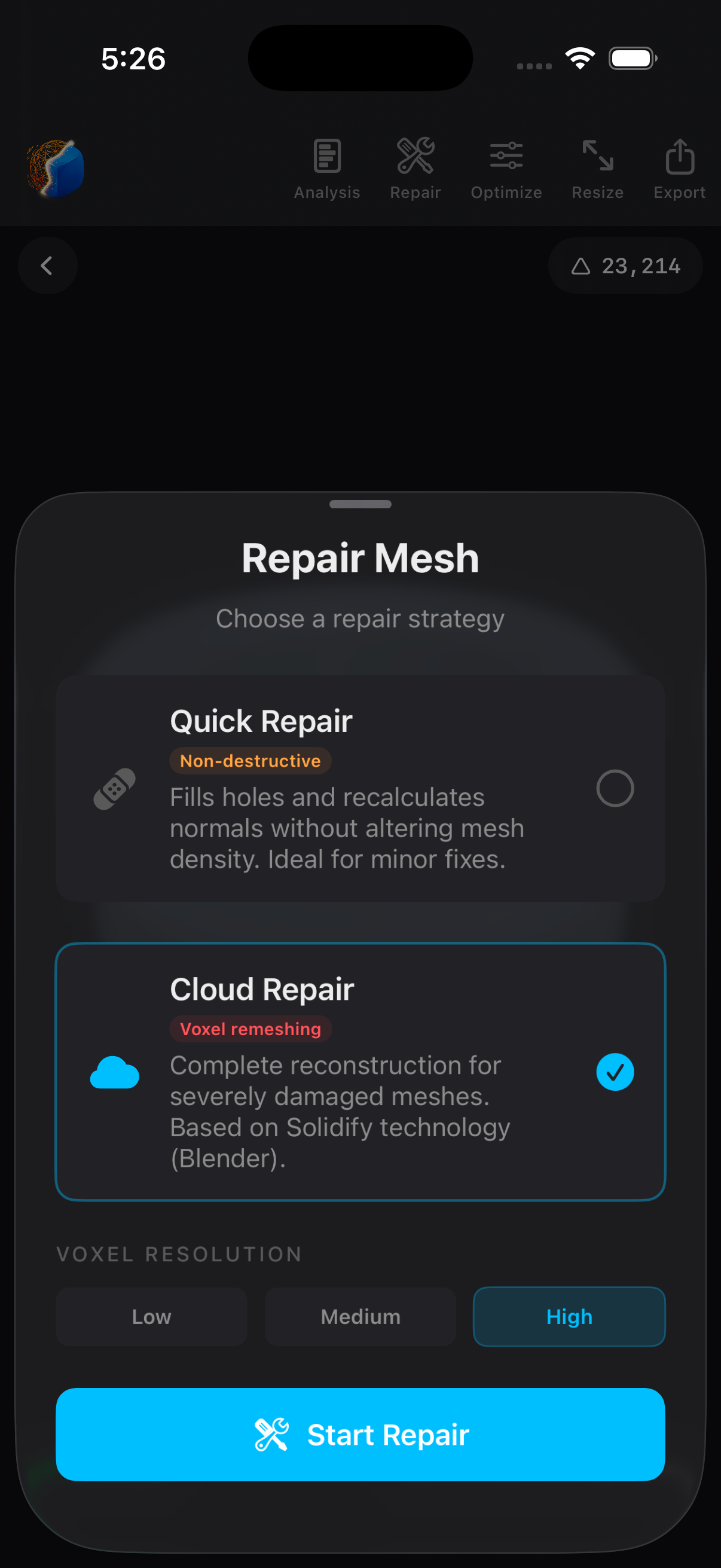Open the Analysis toolbar tab
This screenshot has height=1568, width=721.
327,169
